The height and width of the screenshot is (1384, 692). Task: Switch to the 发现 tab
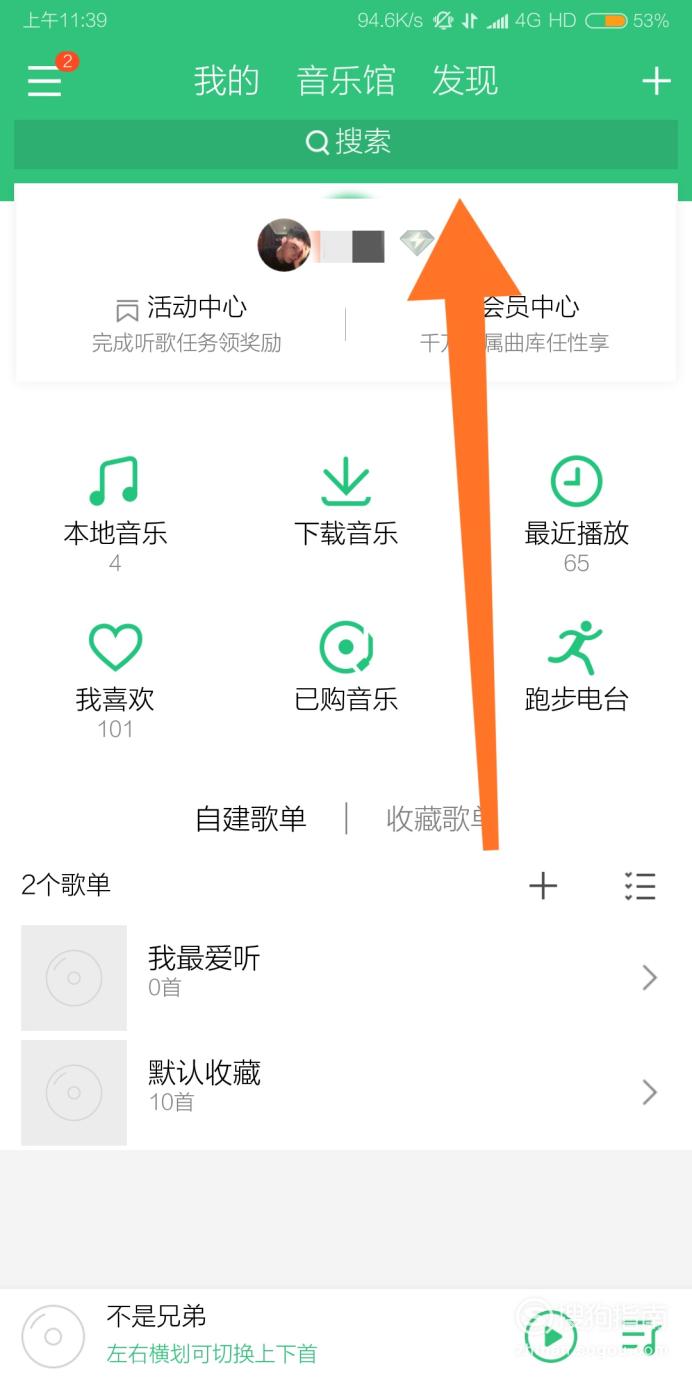[465, 81]
